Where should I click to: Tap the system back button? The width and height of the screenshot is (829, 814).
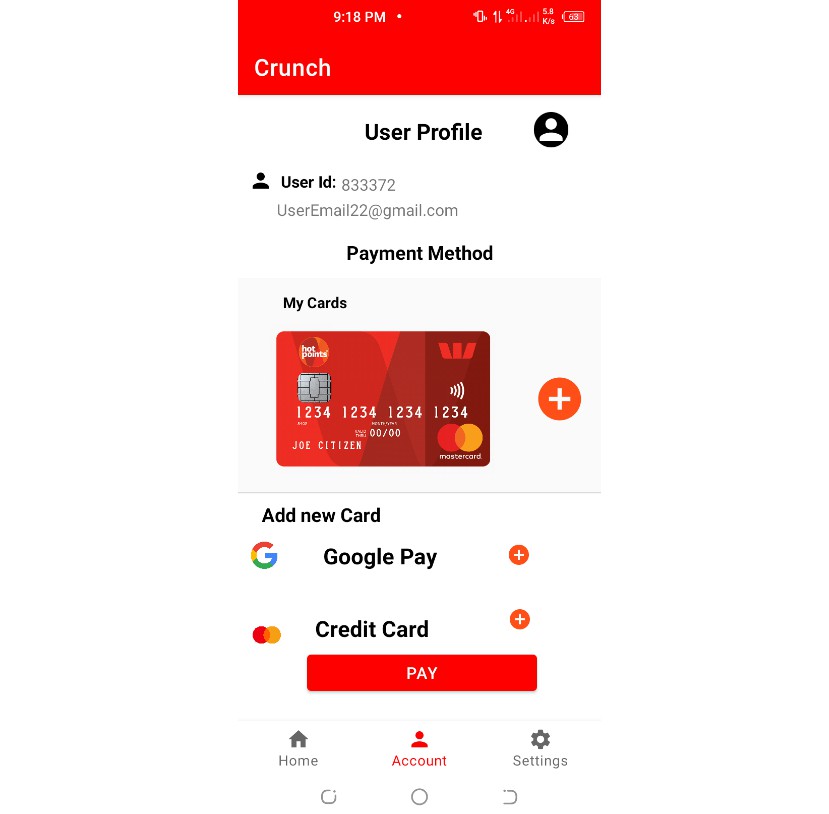509,797
